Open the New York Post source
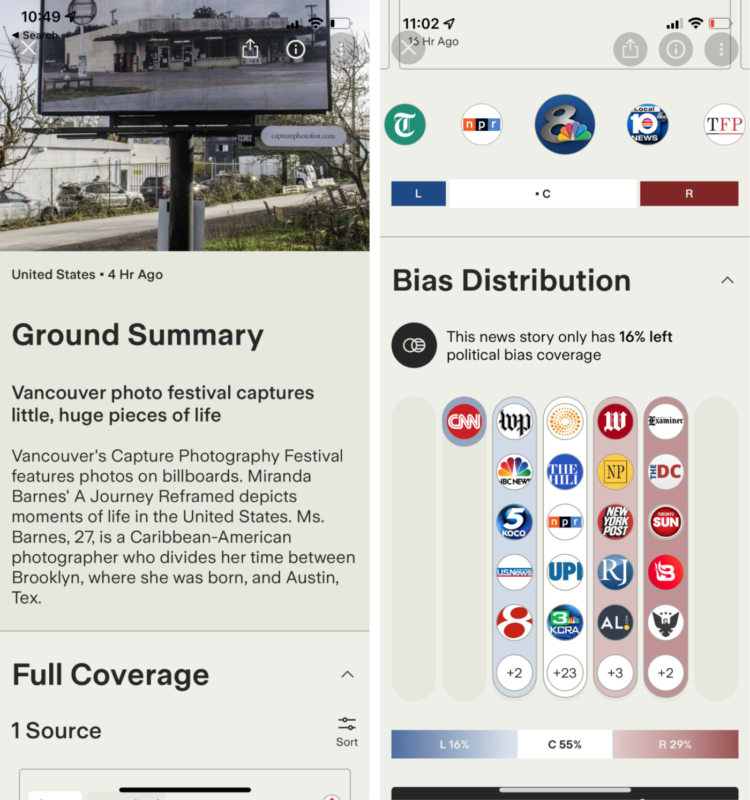Viewport: 750px width, 800px height. point(615,521)
